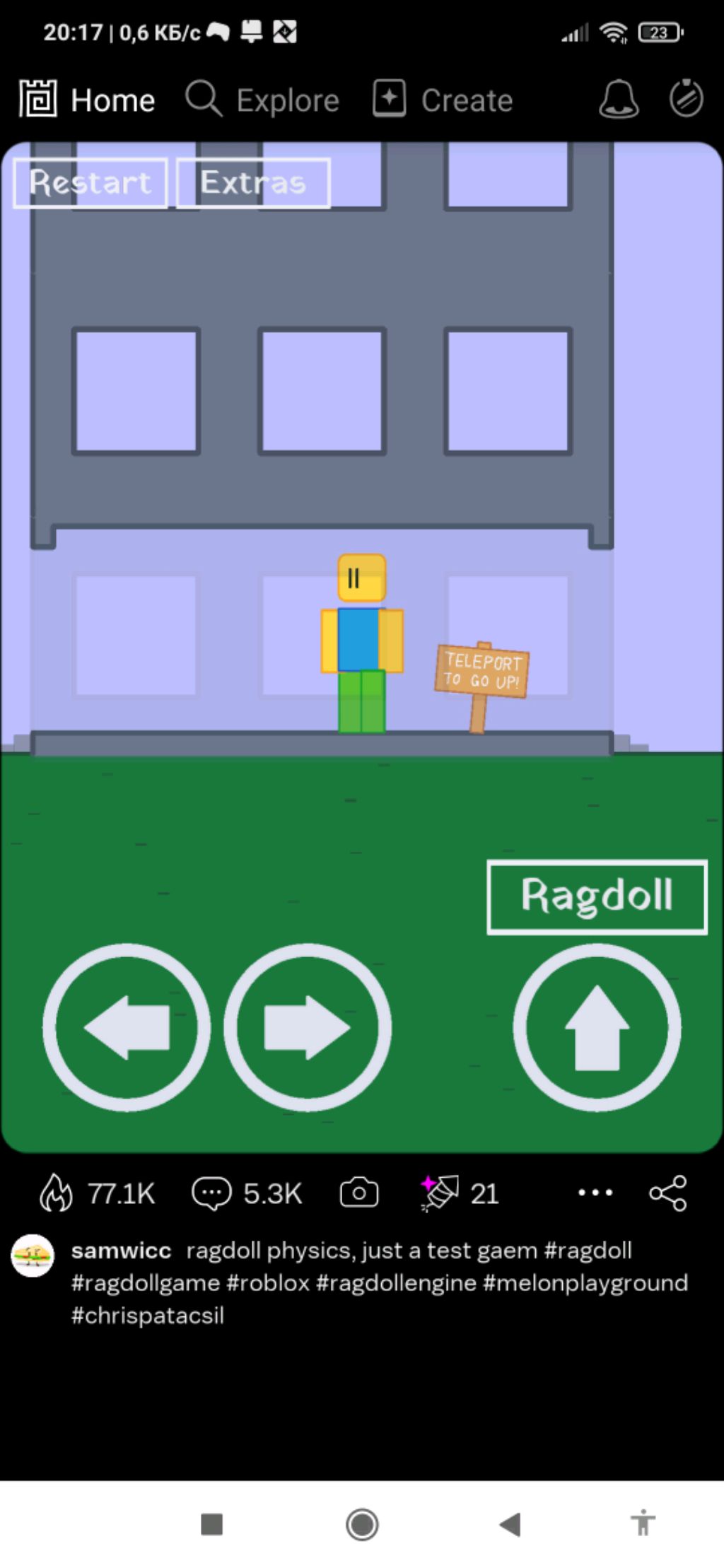Tap the circular icon next to the bell
Viewport: 724px width, 1568px height.
click(686, 99)
